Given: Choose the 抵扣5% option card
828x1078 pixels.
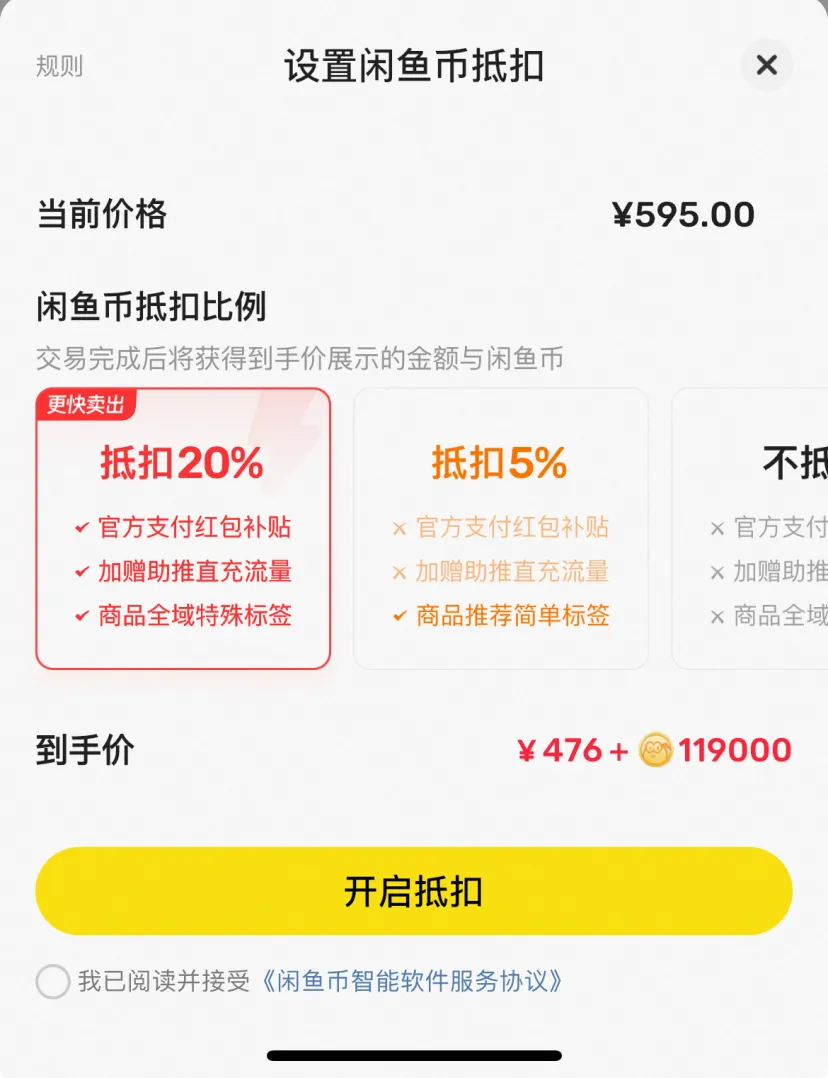Looking at the screenshot, I should 501,528.
